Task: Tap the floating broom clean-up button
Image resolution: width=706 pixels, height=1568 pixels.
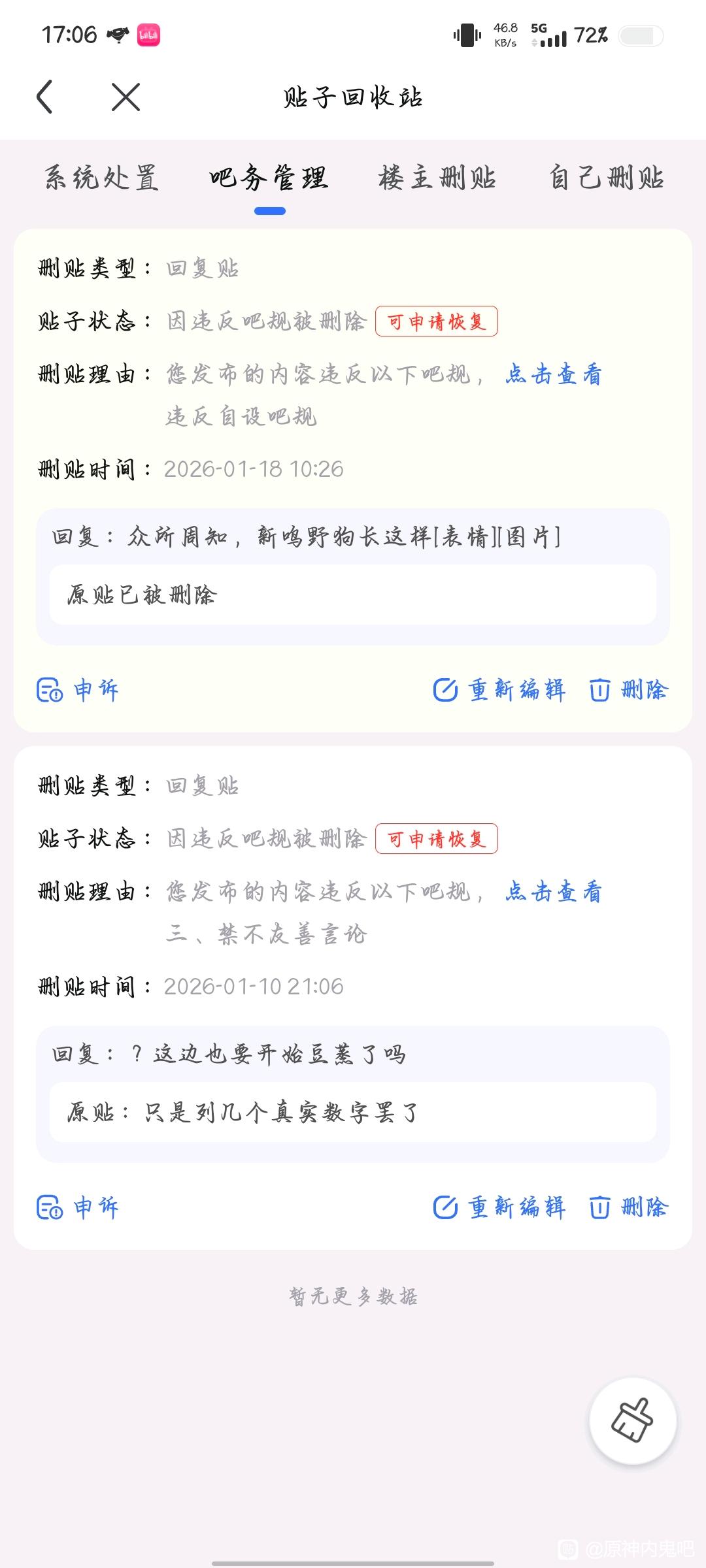Action: pos(633,1420)
